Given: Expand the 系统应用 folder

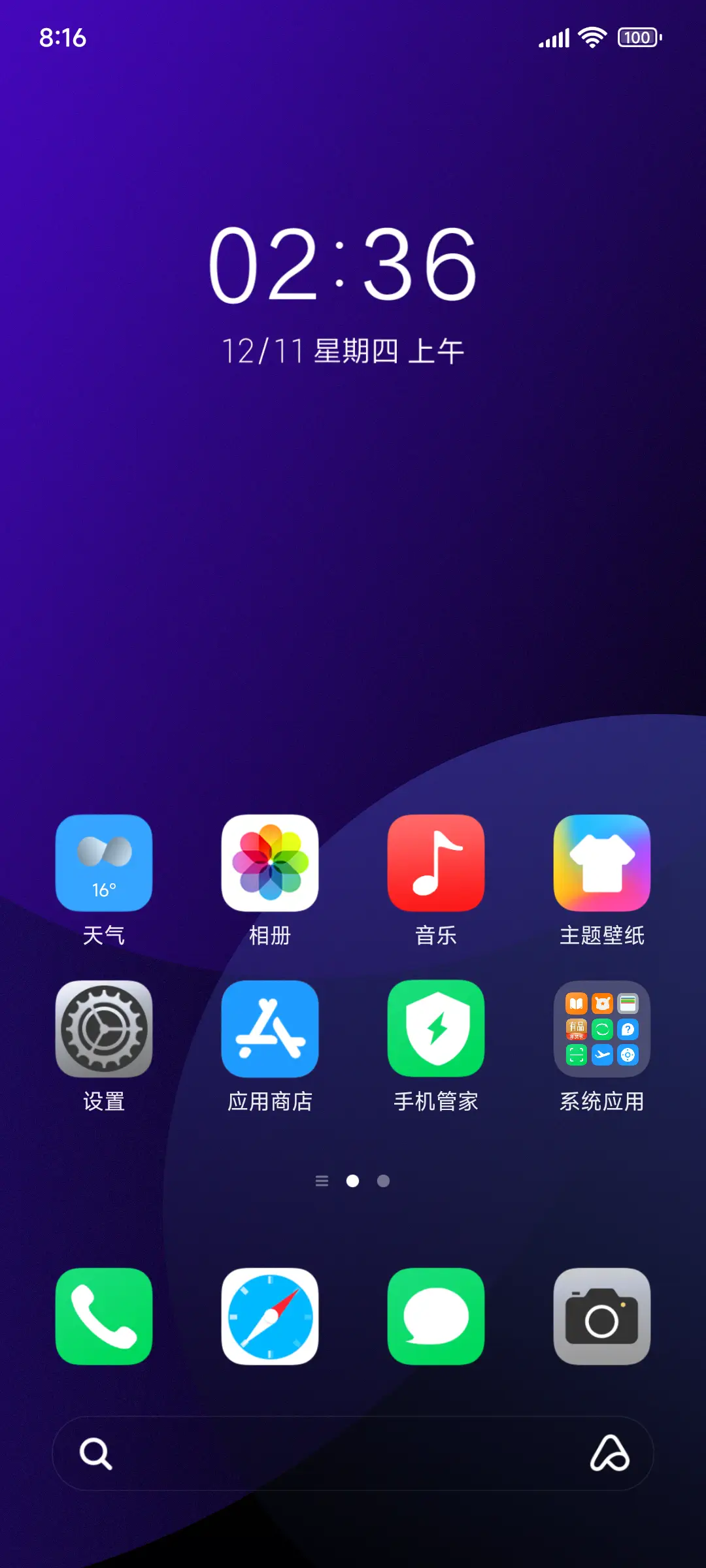Looking at the screenshot, I should click(x=602, y=1029).
